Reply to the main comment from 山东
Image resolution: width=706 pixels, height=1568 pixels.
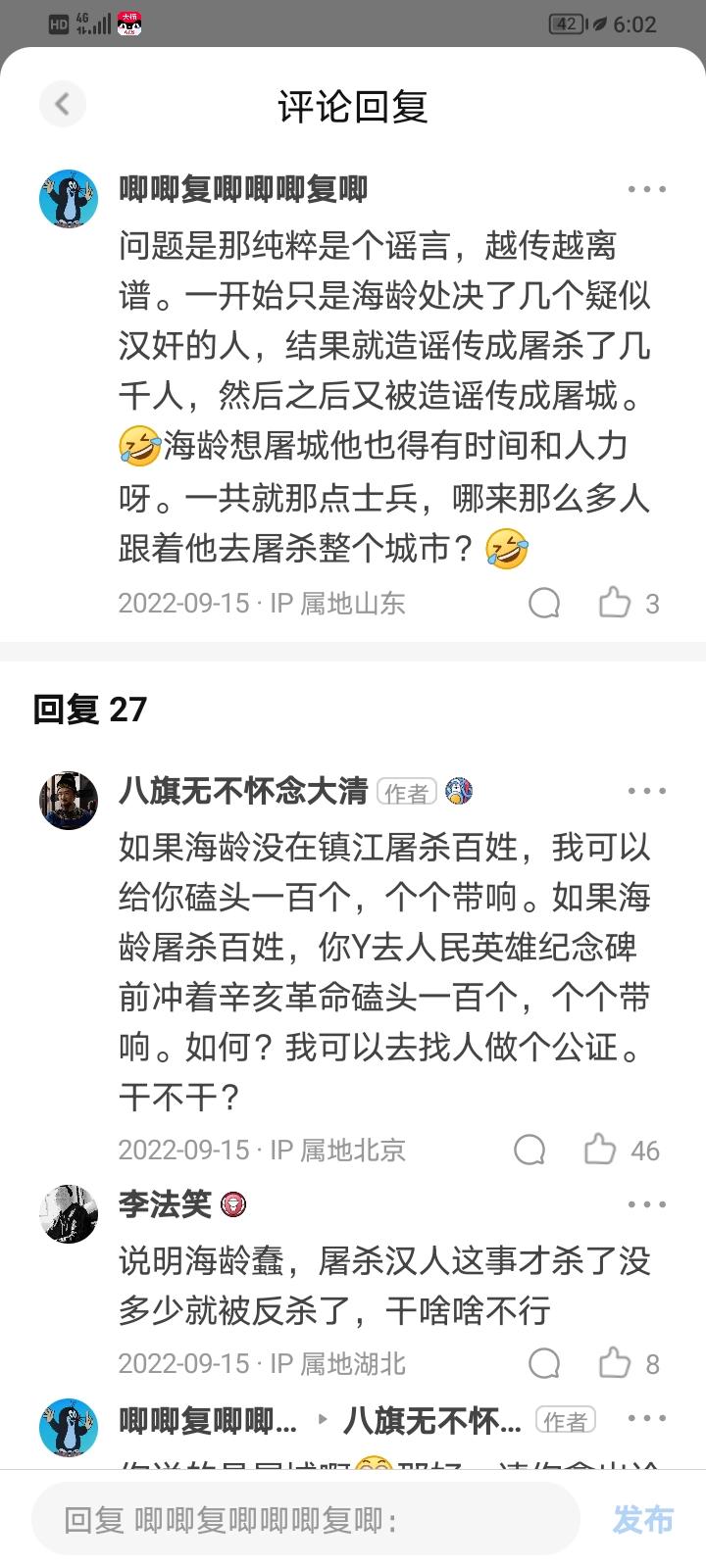544,603
